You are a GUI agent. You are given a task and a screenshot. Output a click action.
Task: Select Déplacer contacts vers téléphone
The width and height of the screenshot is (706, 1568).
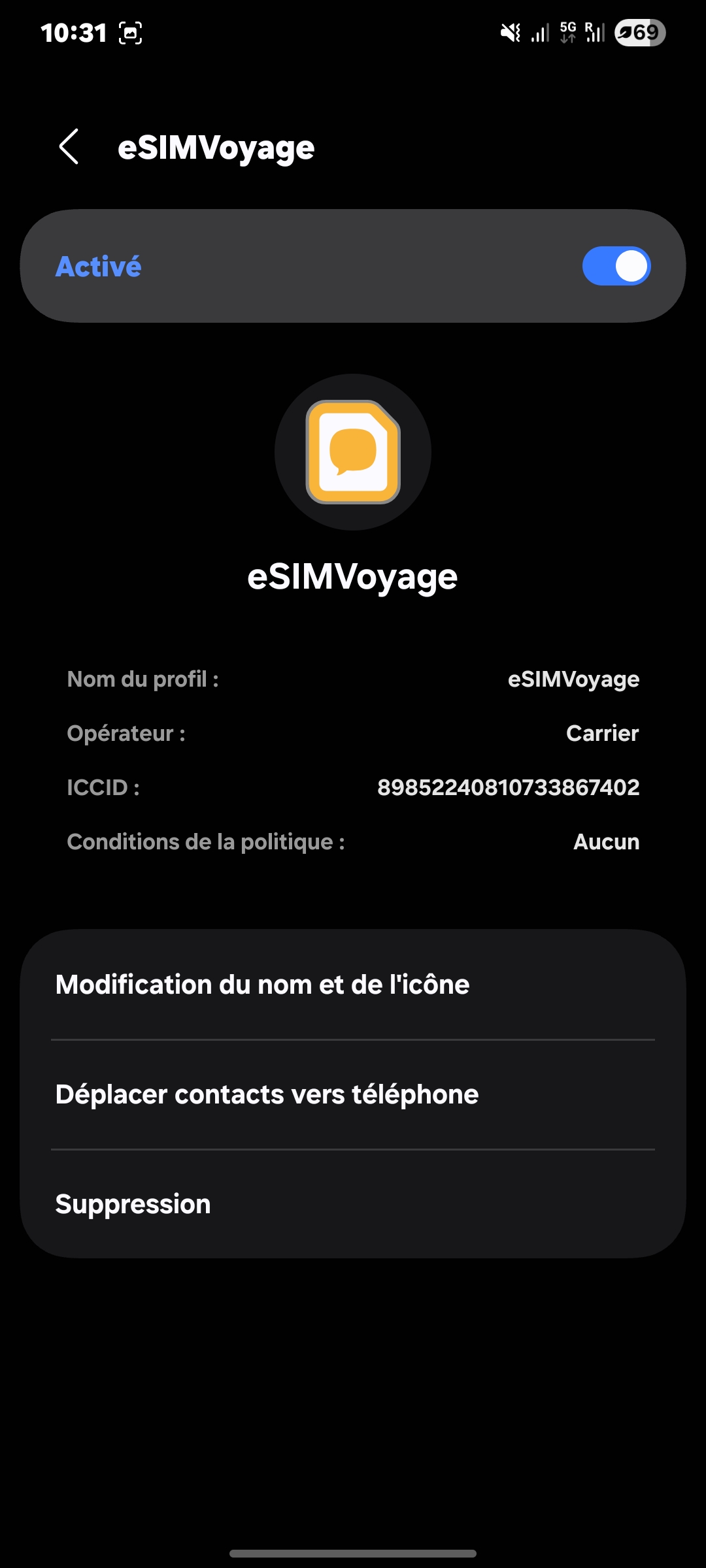point(267,1094)
